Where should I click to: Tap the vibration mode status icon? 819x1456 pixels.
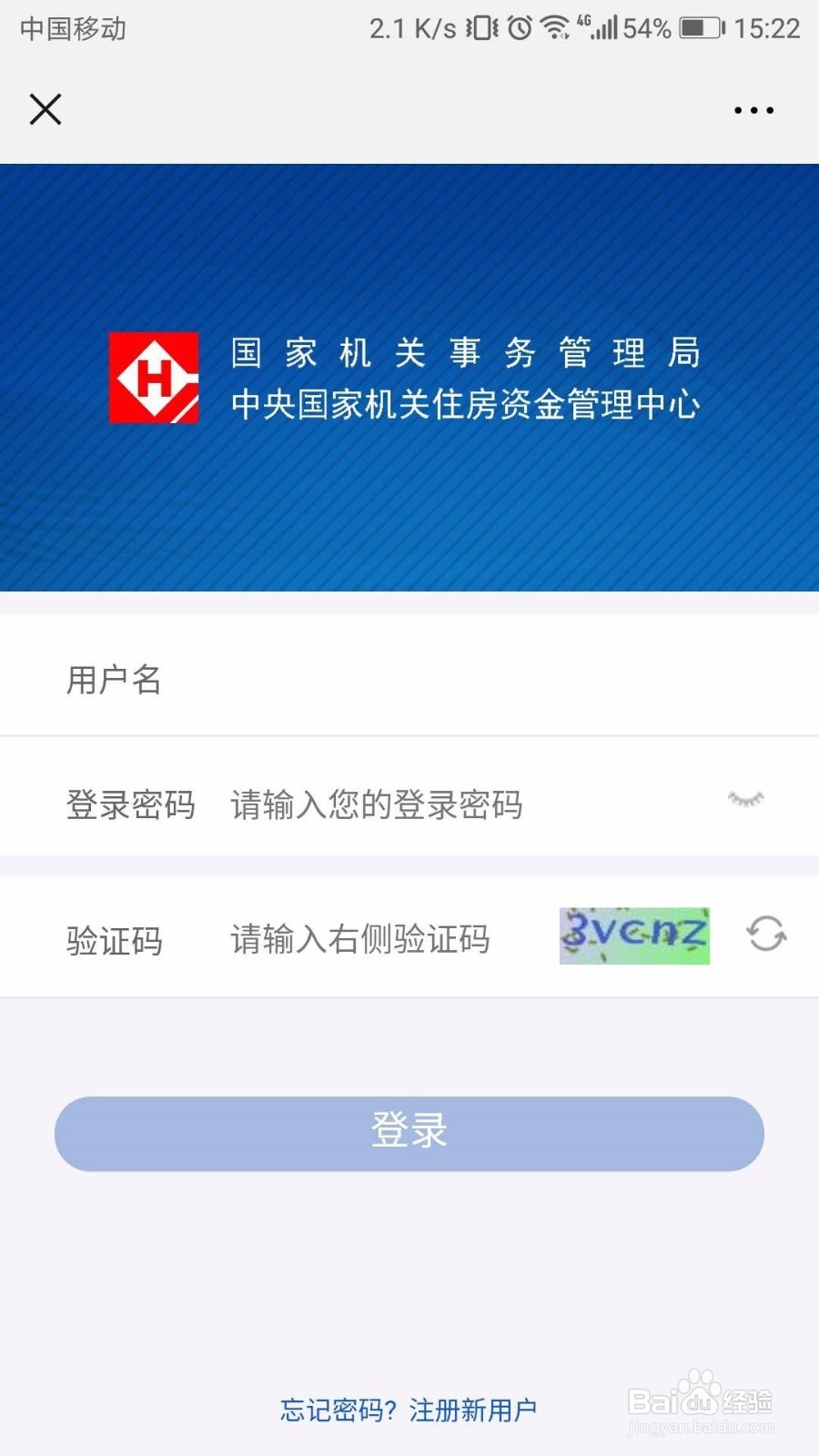(480, 27)
